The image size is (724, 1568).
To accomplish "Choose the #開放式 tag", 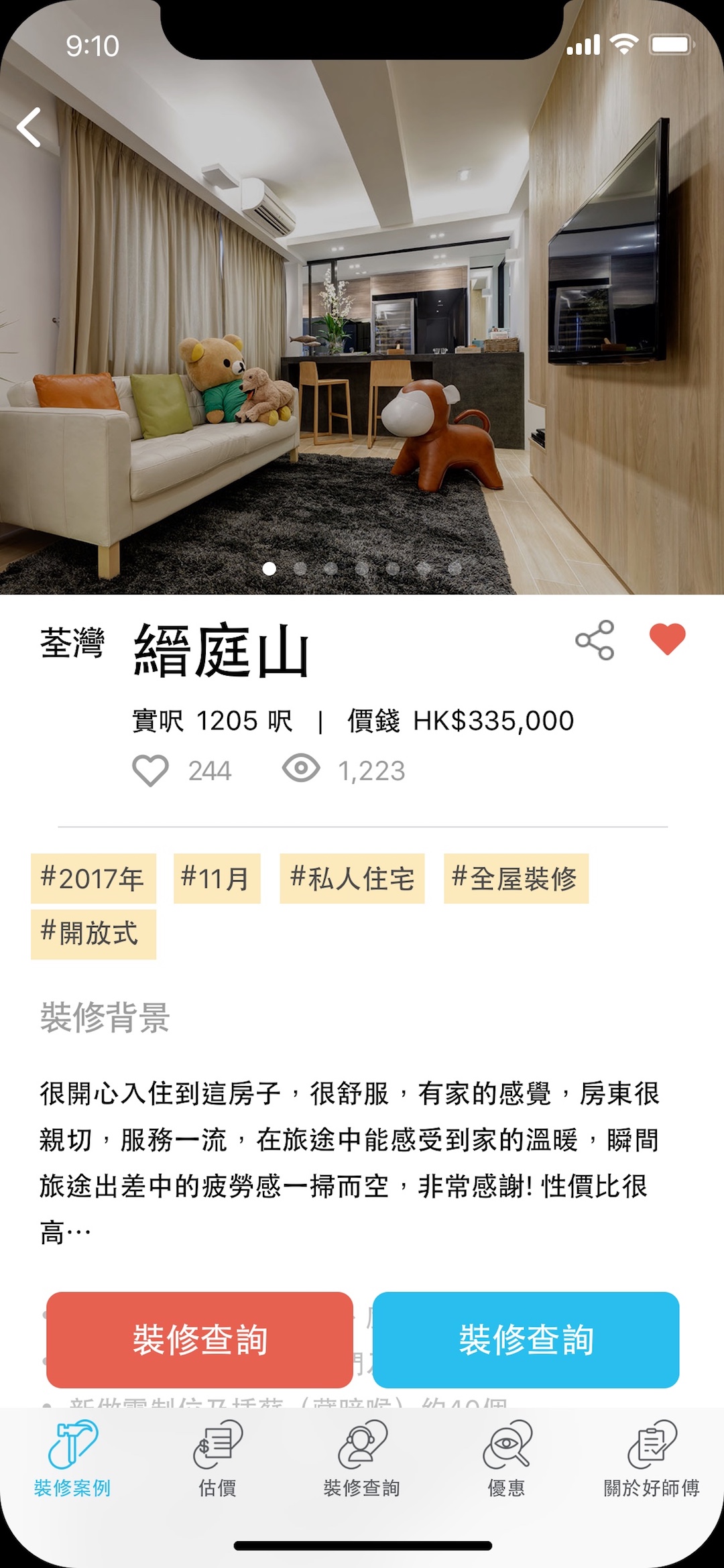I will (x=93, y=934).
